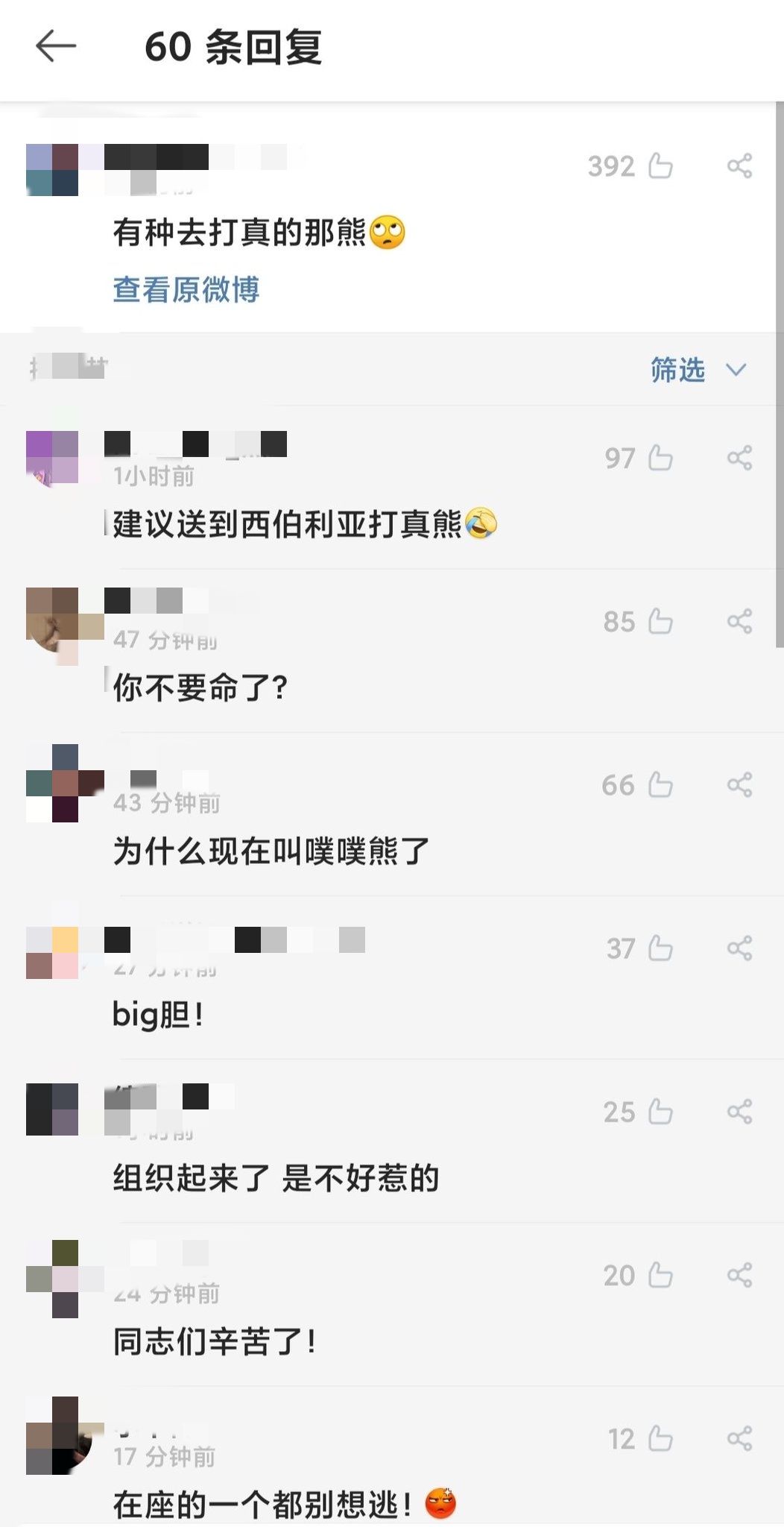The image size is (784, 1527).
Task: Share the comment 建议送到西伯利亚打真熊
Action: (739, 458)
